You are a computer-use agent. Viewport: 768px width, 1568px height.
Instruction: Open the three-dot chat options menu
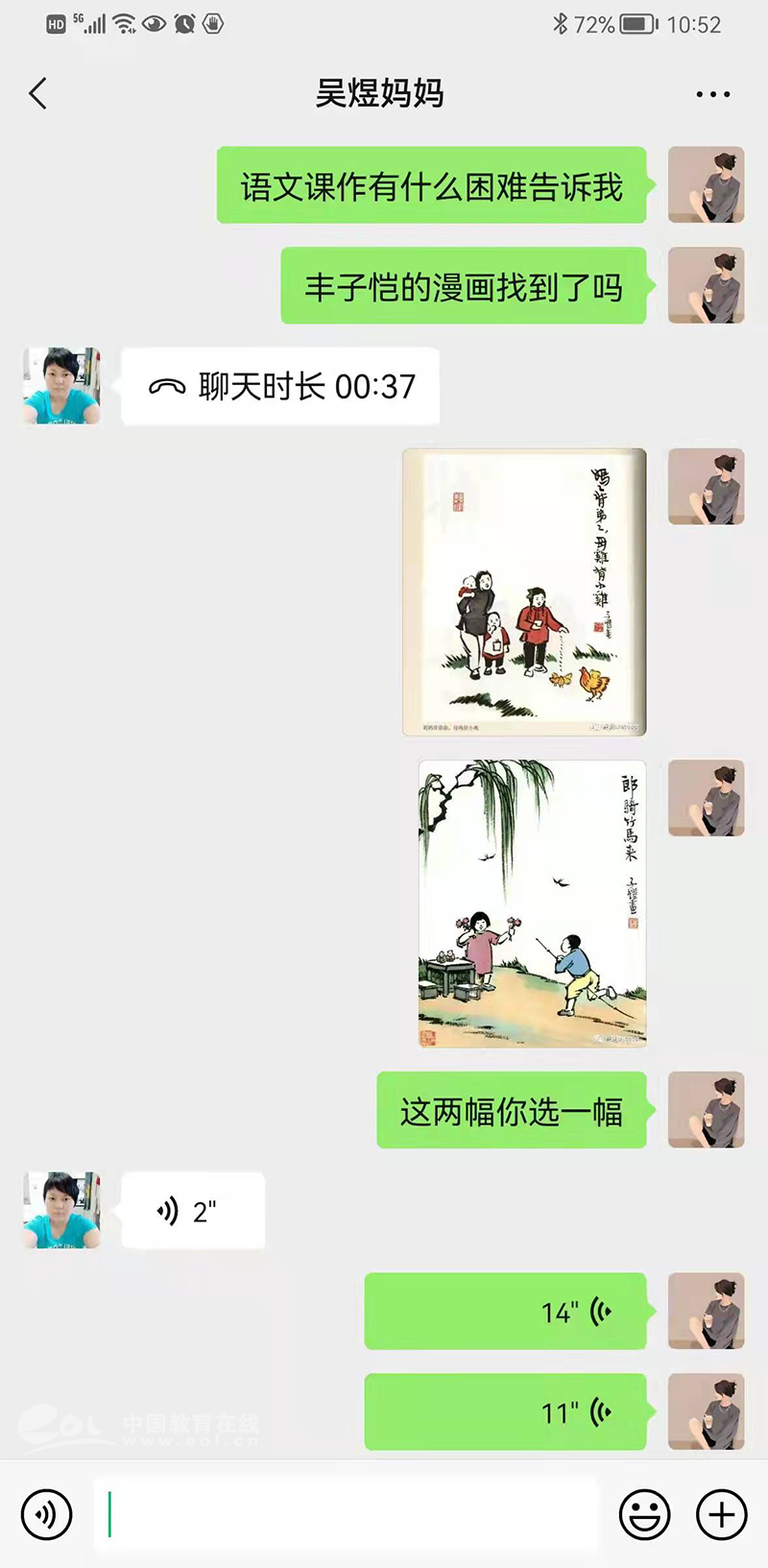pyautogui.click(x=712, y=94)
